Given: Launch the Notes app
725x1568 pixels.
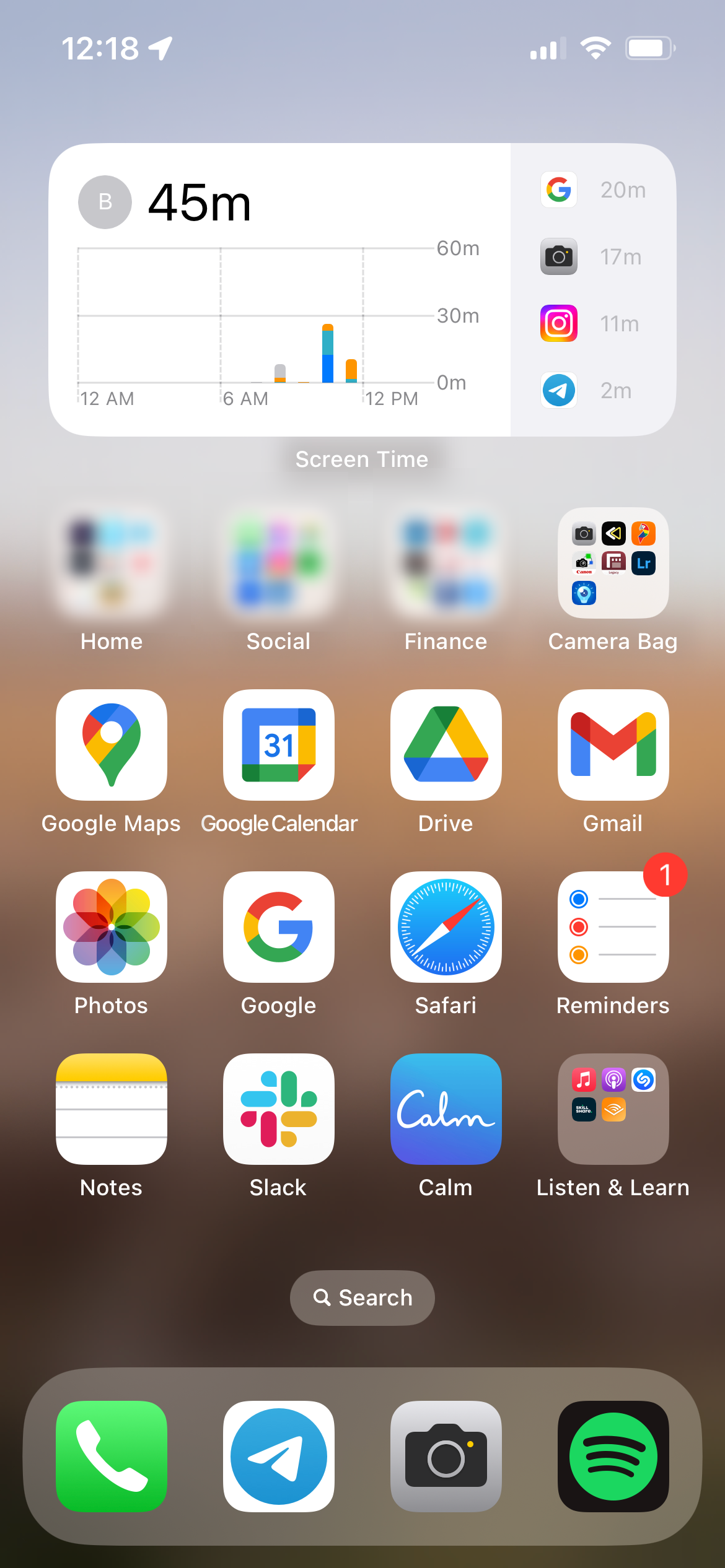Looking at the screenshot, I should tap(112, 1109).
